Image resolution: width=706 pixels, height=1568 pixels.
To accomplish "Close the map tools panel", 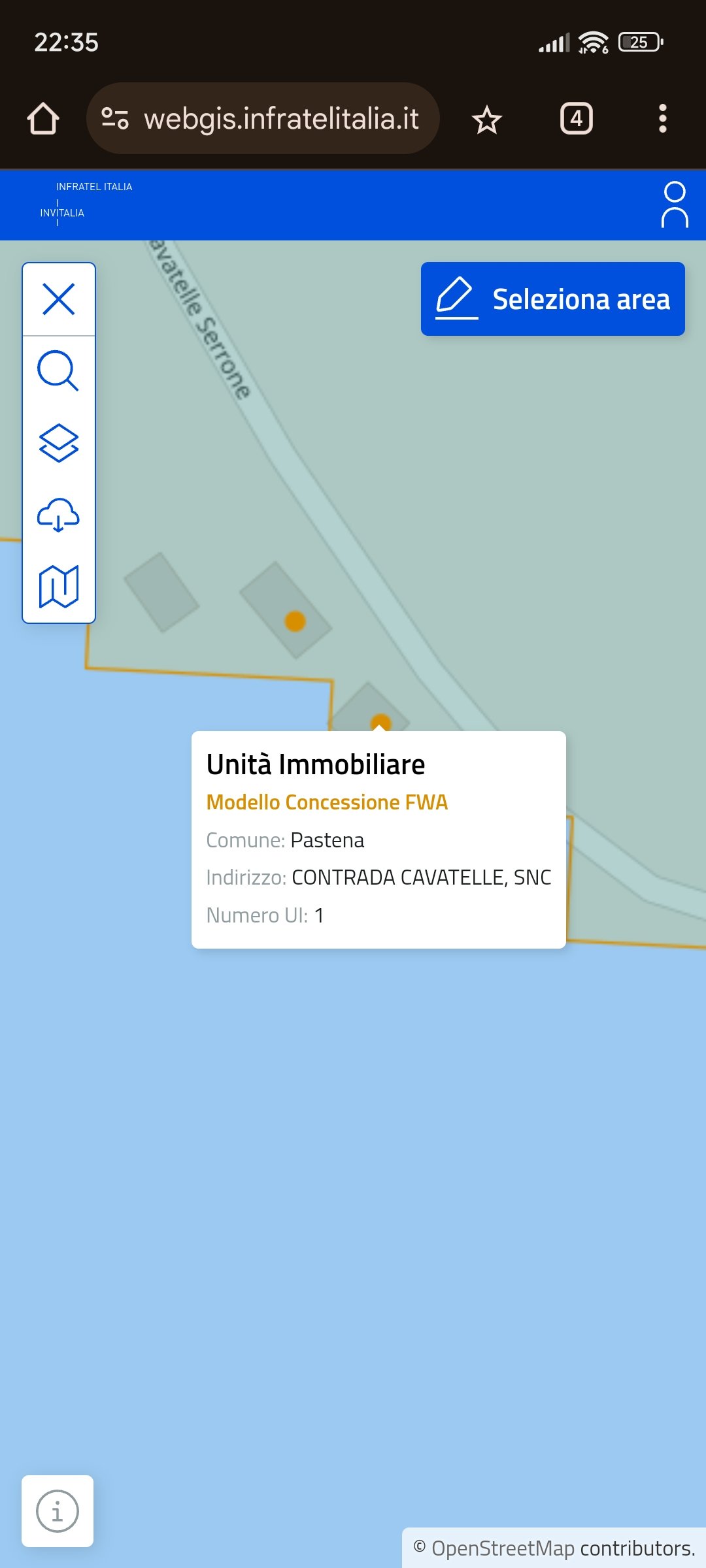I will tap(59, 299).
